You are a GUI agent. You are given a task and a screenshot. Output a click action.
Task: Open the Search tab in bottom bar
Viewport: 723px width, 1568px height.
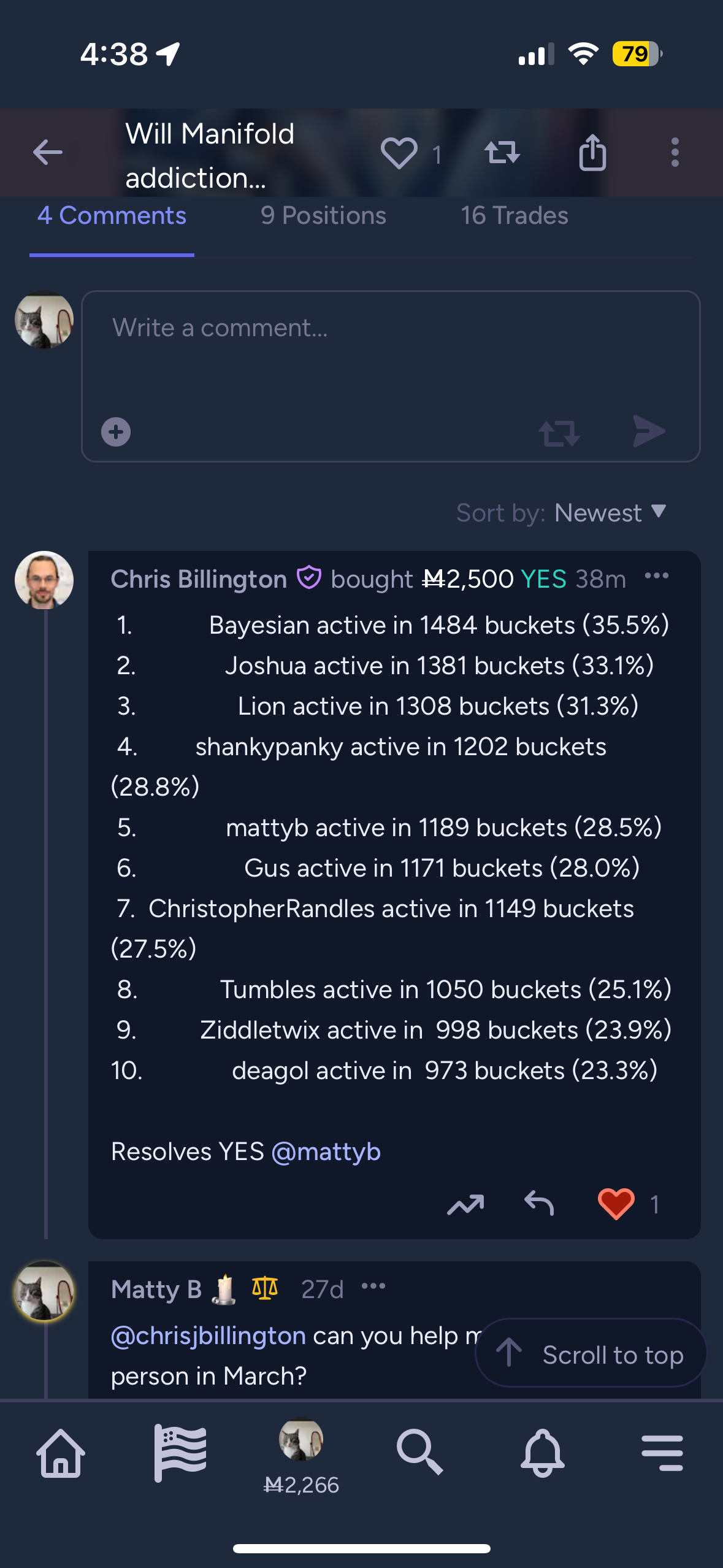419,1452
